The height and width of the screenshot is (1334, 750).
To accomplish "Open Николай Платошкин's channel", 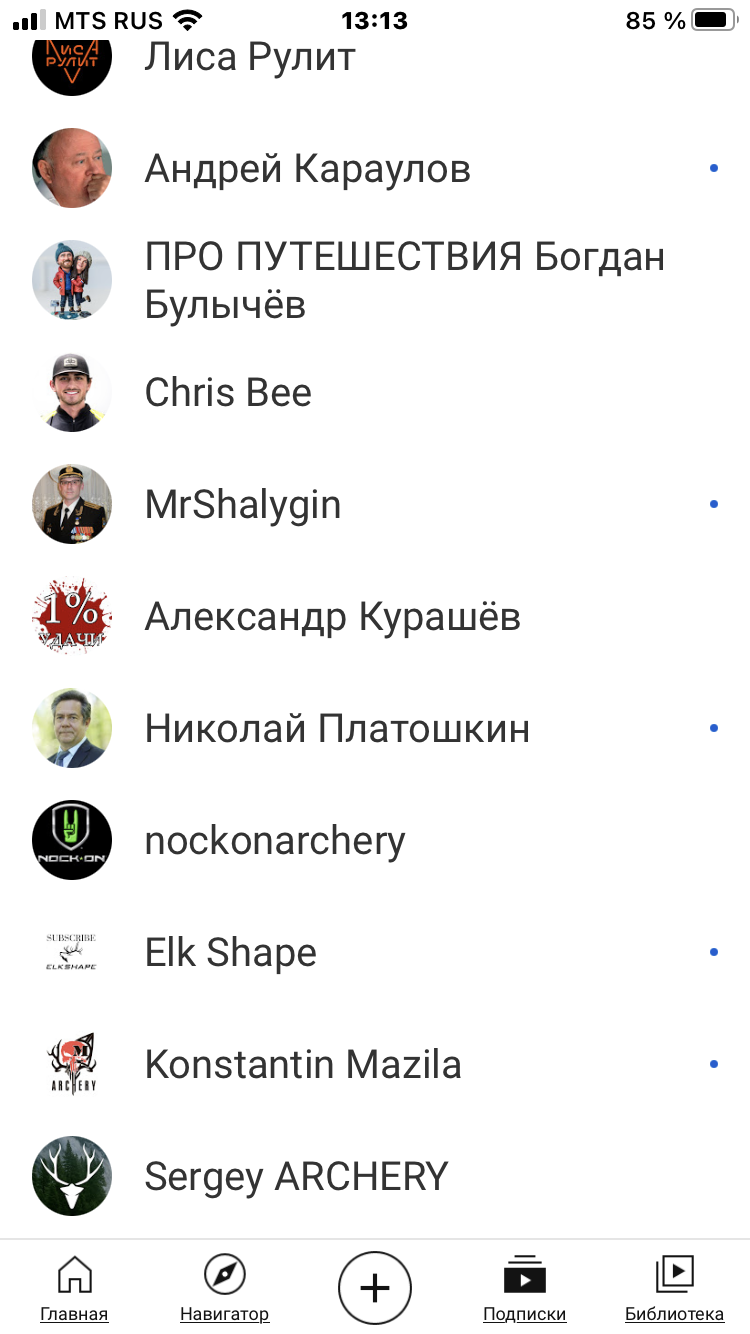I will point(375,728).
